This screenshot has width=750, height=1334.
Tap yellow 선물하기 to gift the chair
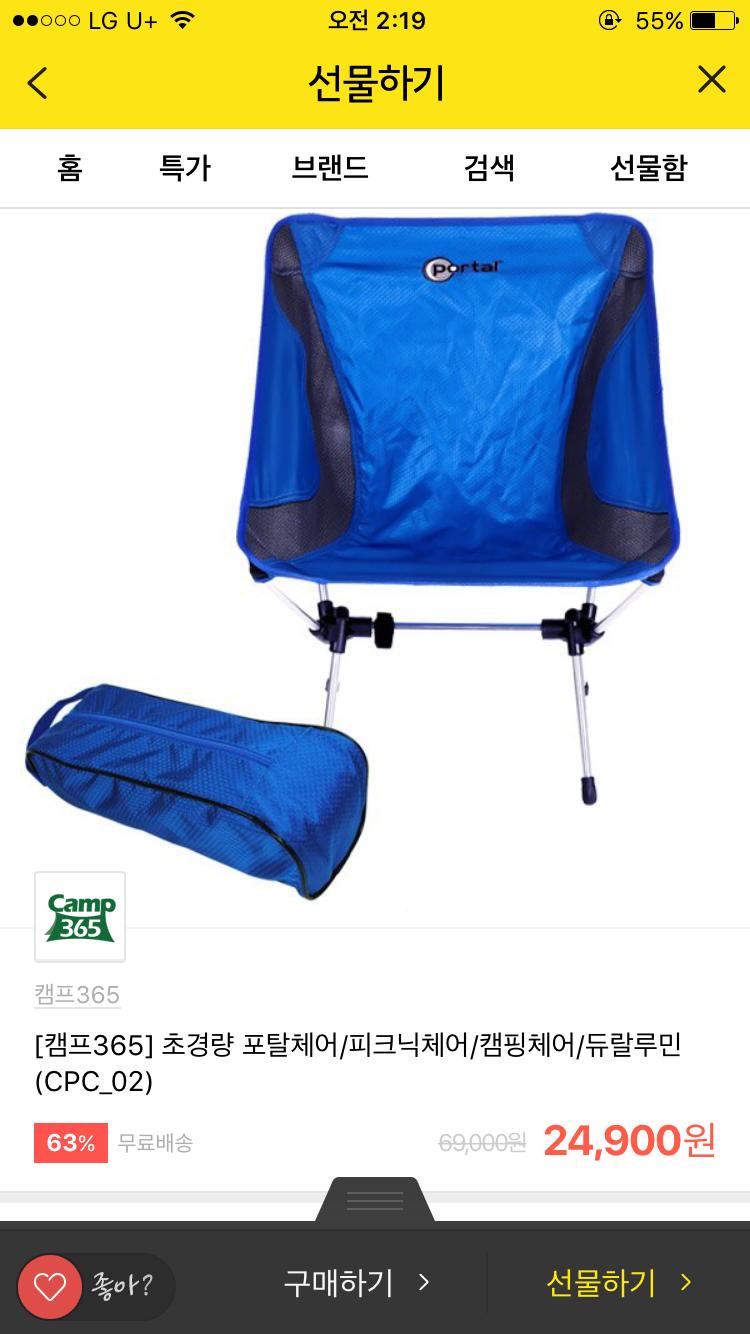coord(618,1283)
